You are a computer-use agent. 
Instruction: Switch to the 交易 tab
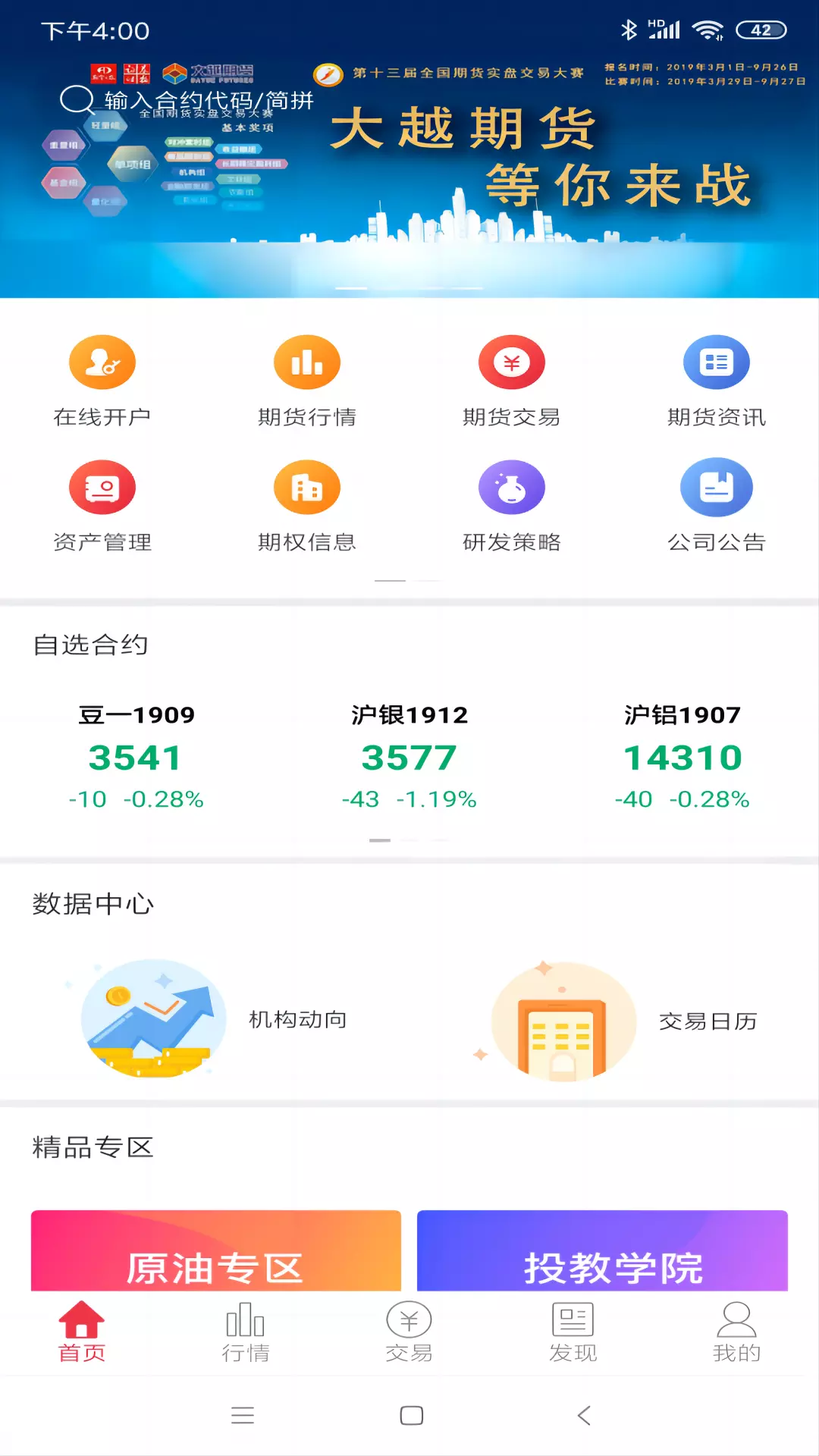click(409, 1332)
